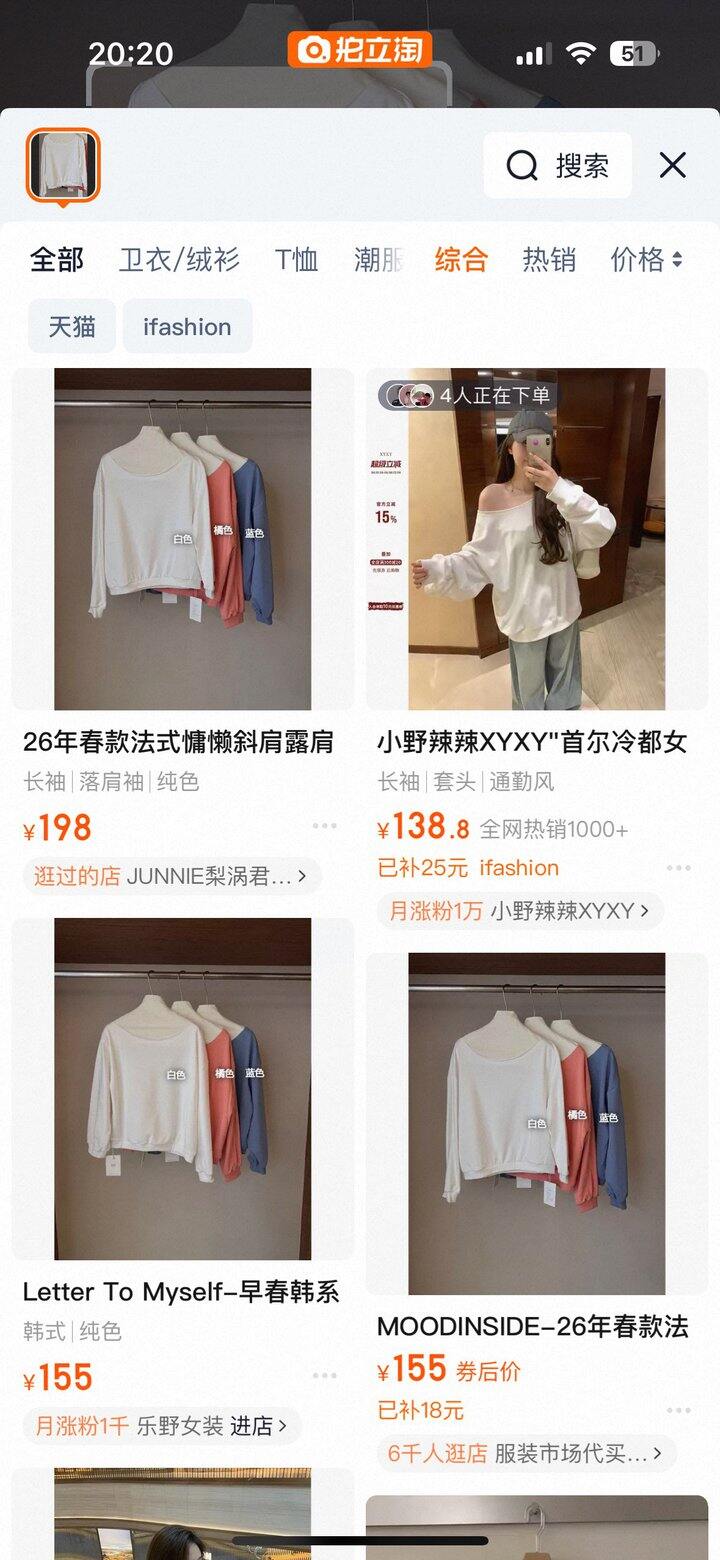Image resolution: width=720 pixels, height=1560 pixels.
Task: Filter results by ifashion chip
Action: coord(187,327)
